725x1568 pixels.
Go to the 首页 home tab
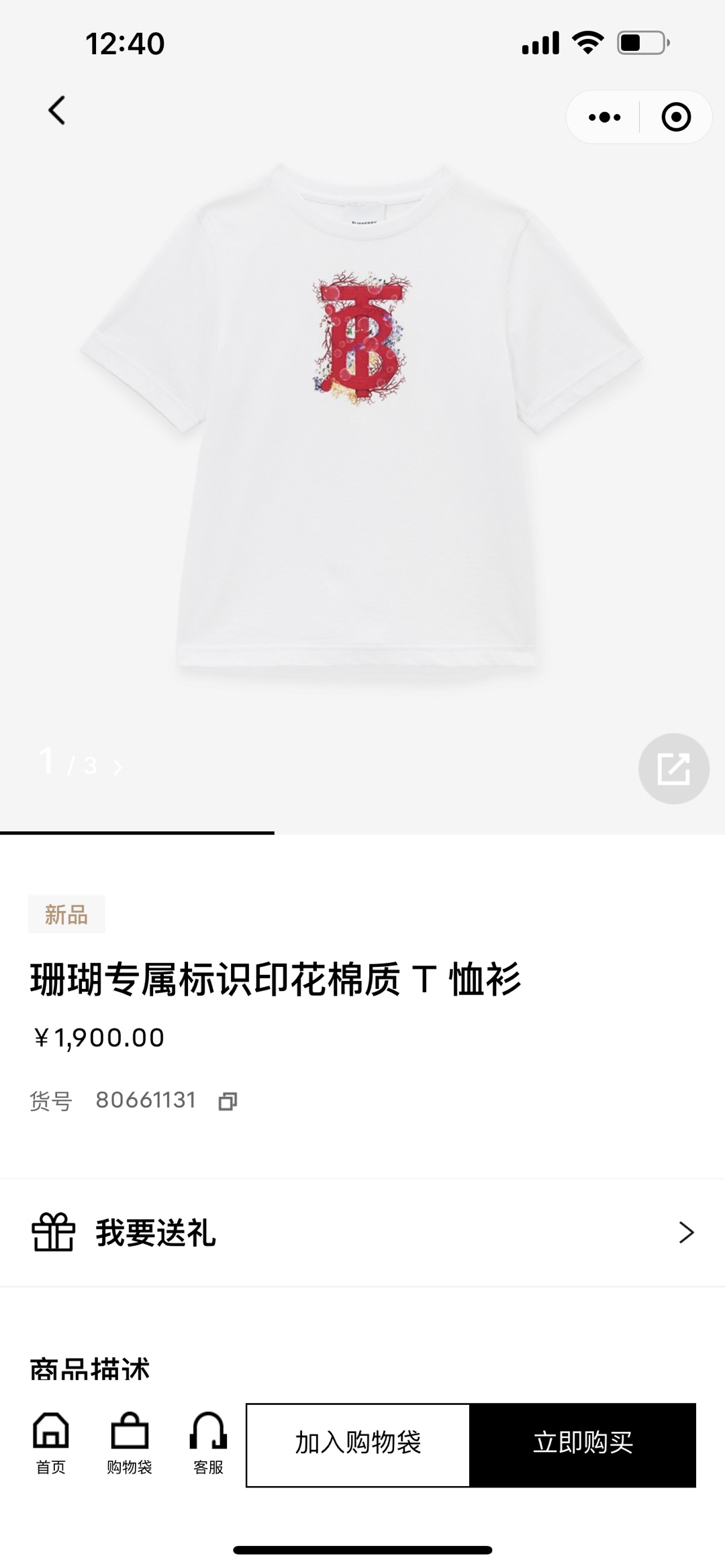click(x=51, y=1444)
